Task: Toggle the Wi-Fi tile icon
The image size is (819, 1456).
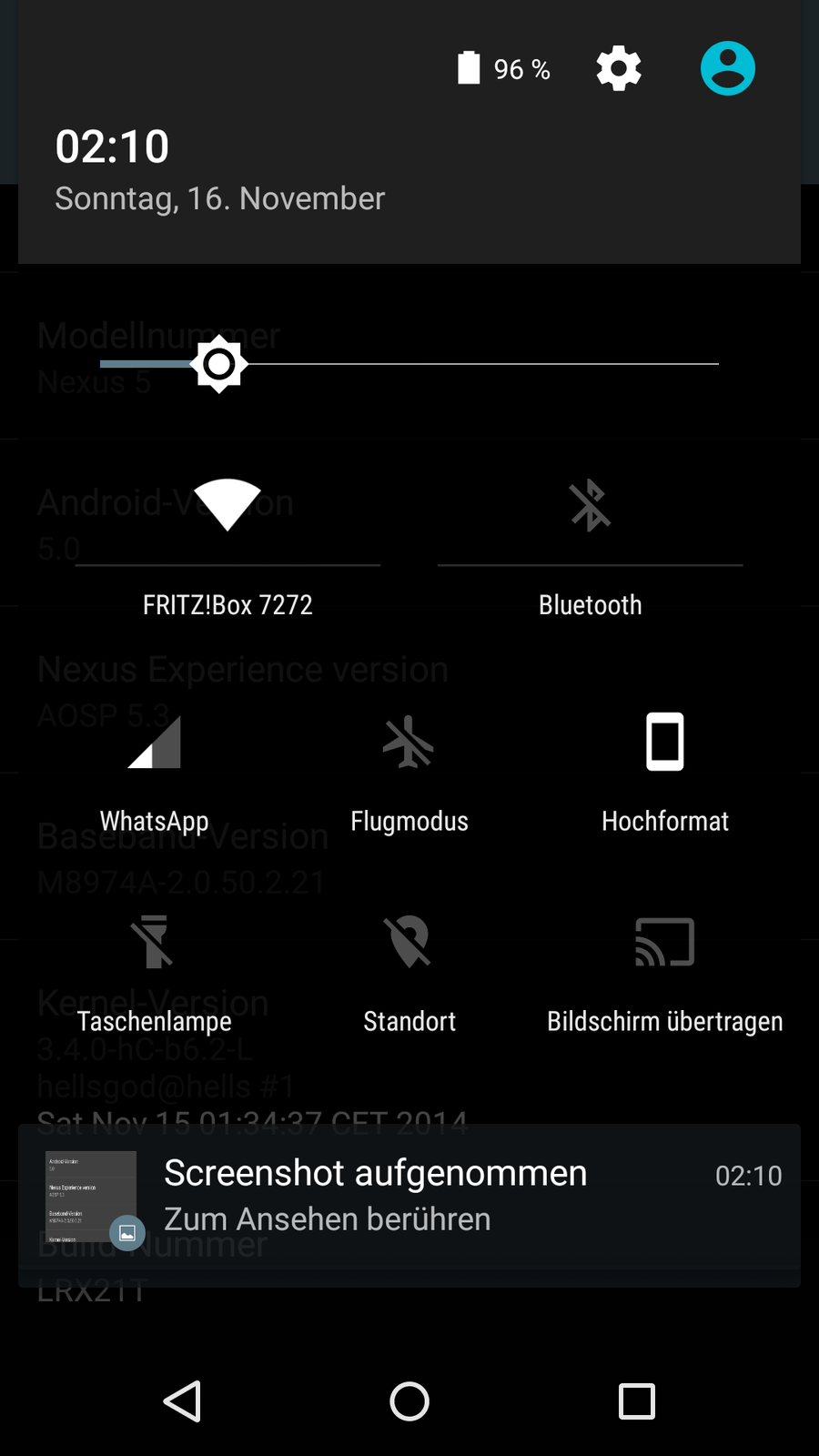Action: point(227,505)
